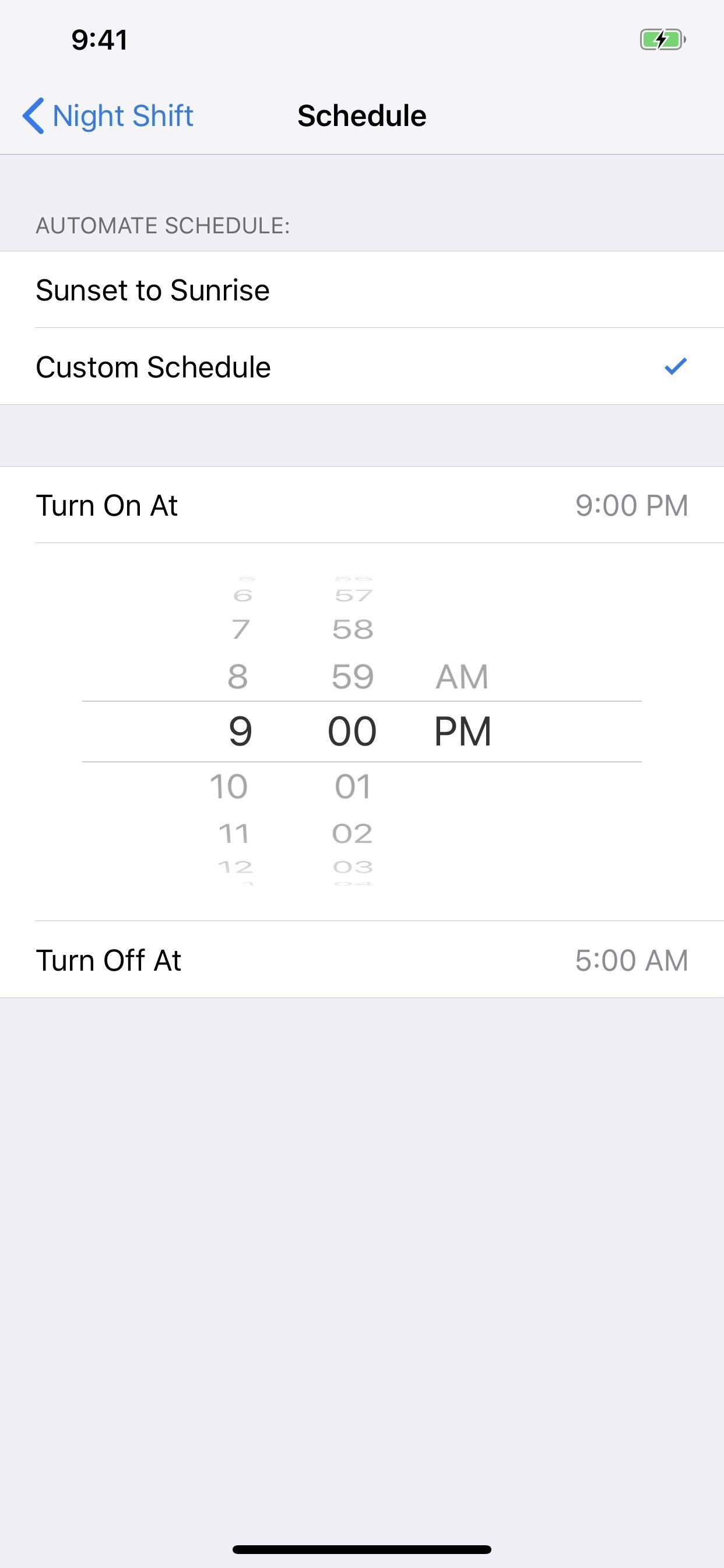Image resolution: width=724 pixels, height=1568 pixels.
Task: Tap the Night Shift back link
Action: (122, 116)
